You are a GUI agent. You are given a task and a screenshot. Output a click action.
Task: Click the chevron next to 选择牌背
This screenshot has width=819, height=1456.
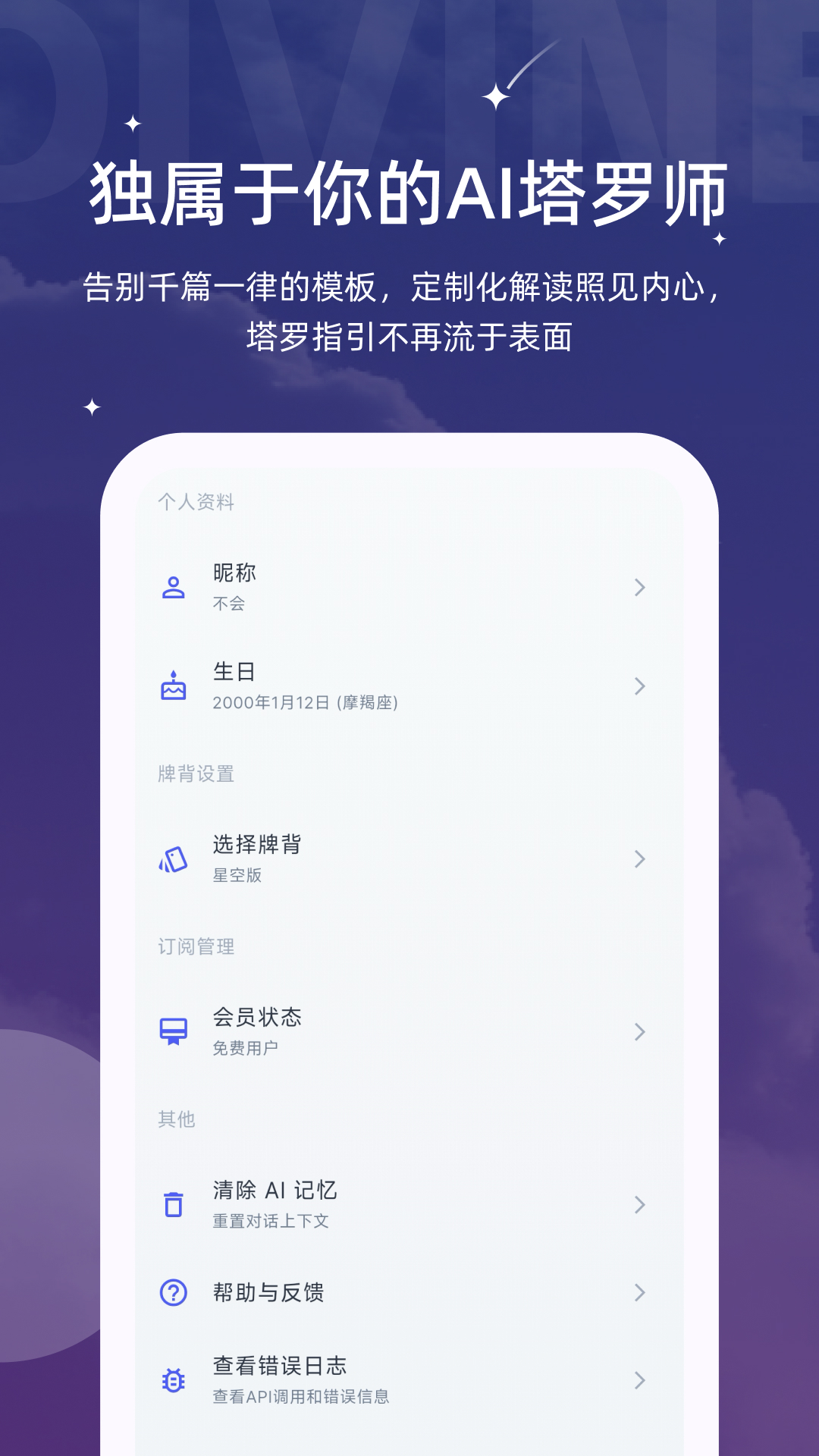(641, 859)
